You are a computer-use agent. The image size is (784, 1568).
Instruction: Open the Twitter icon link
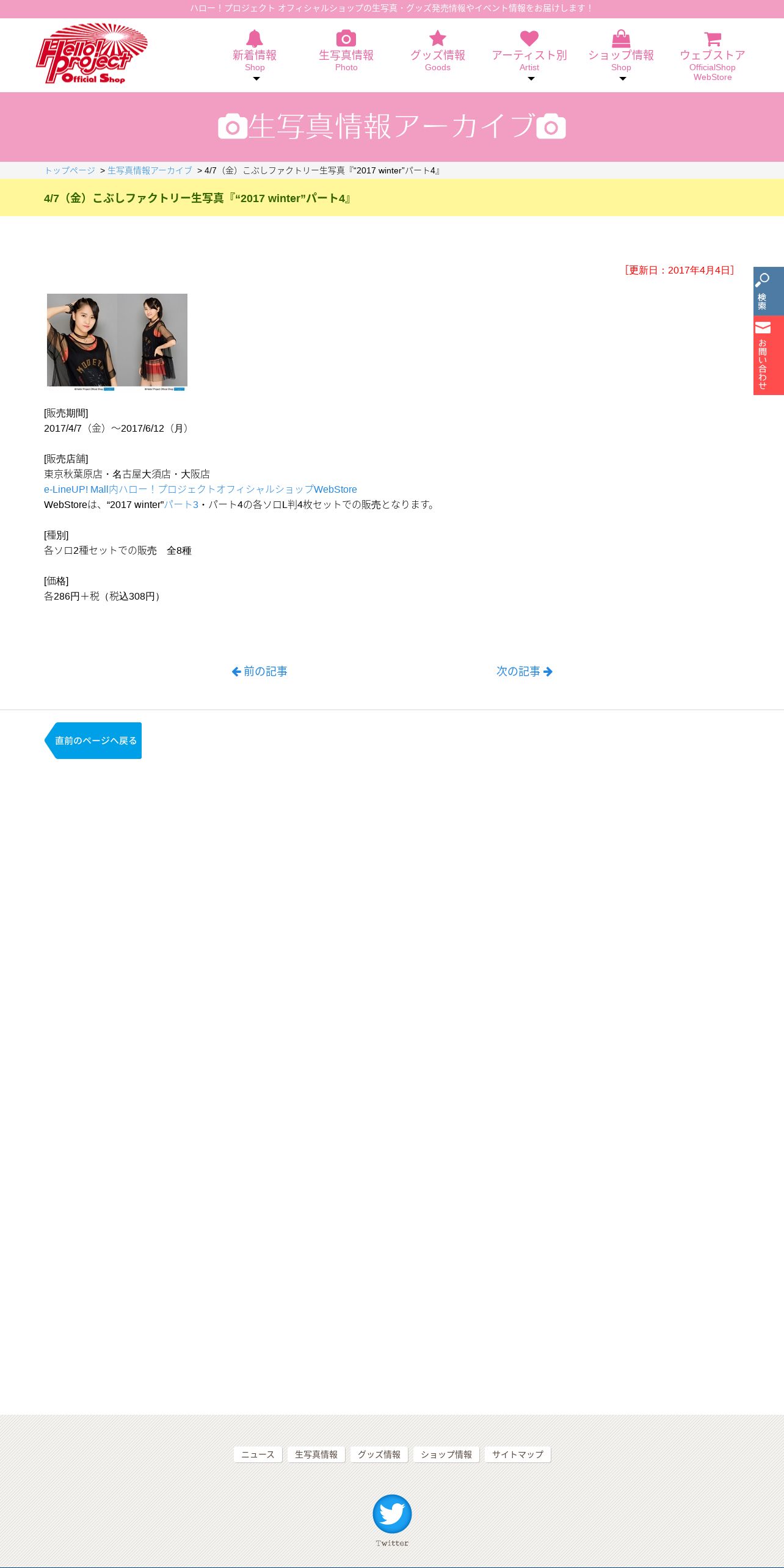392,1520
